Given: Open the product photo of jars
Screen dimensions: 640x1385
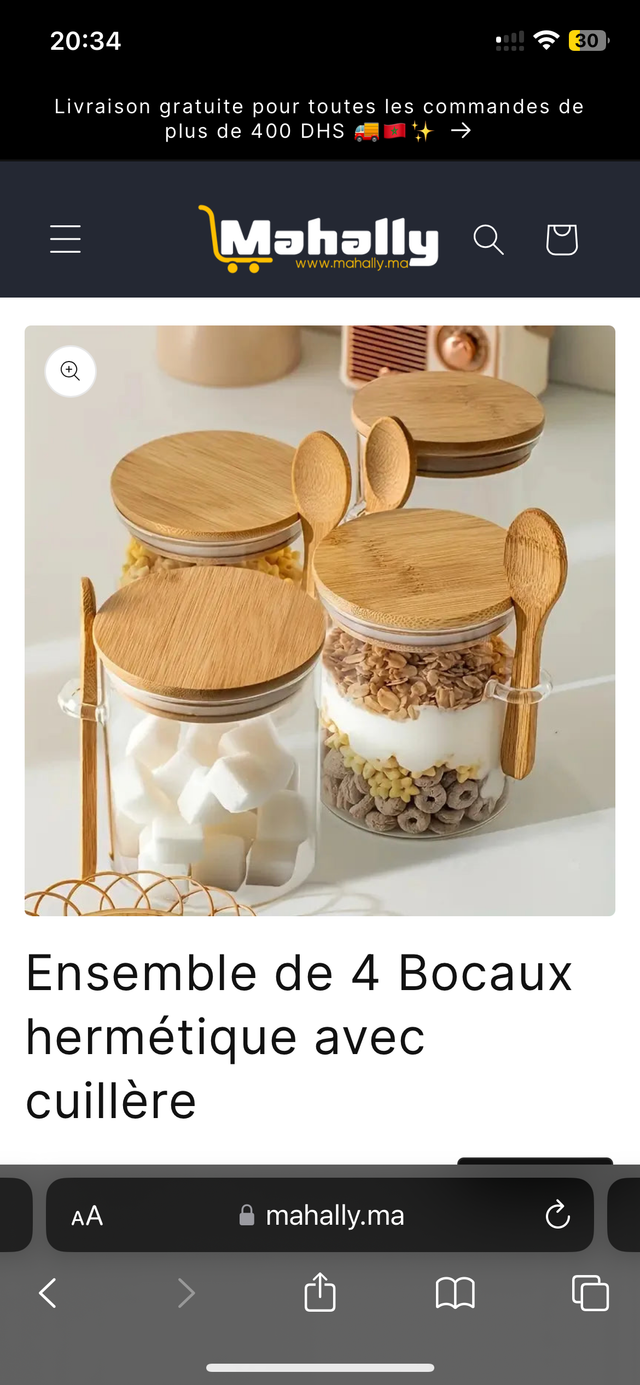Looking at the screenshot, I should click(x=320, y=640).
